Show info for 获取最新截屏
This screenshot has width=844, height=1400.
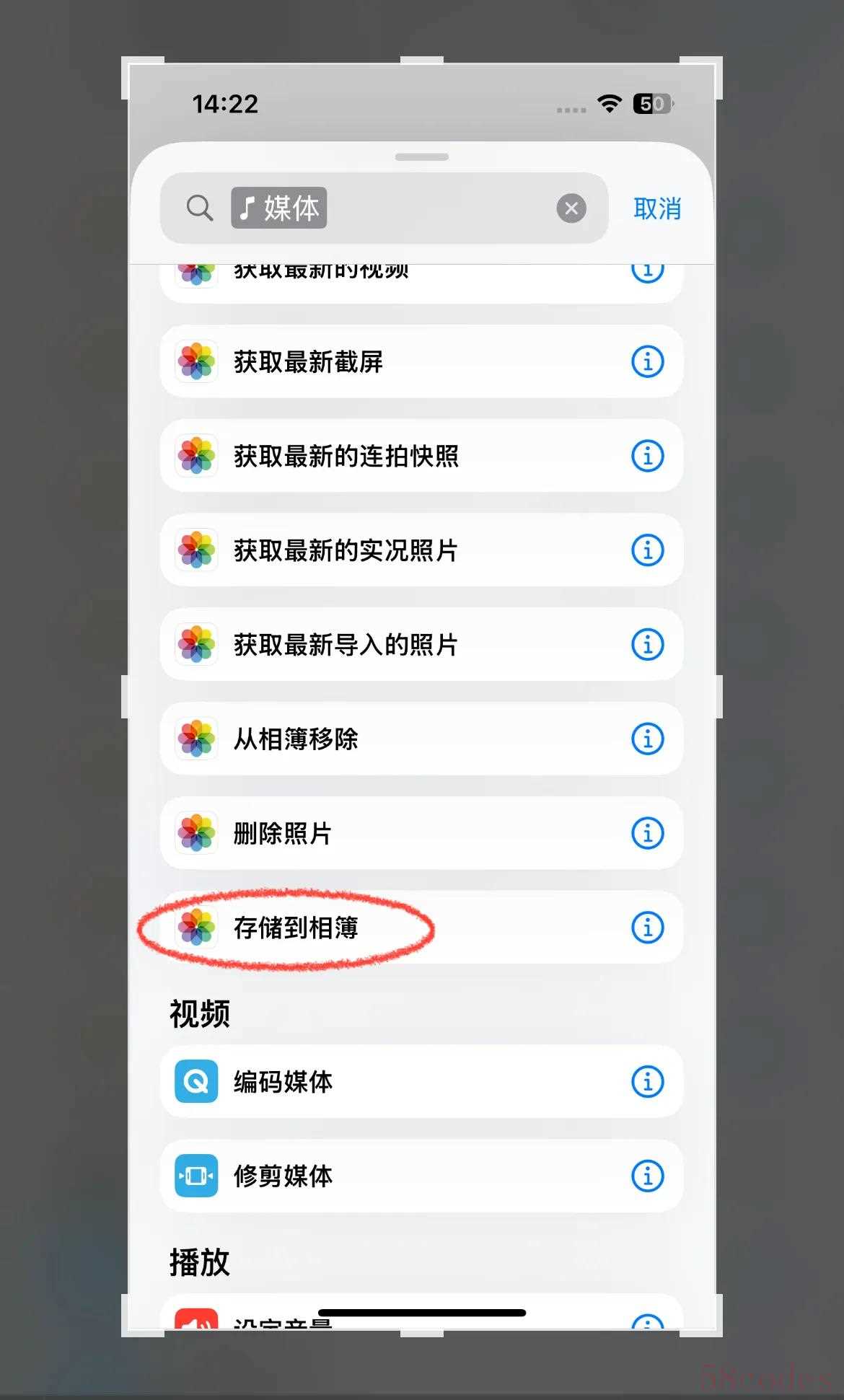[x=647, y=361]
